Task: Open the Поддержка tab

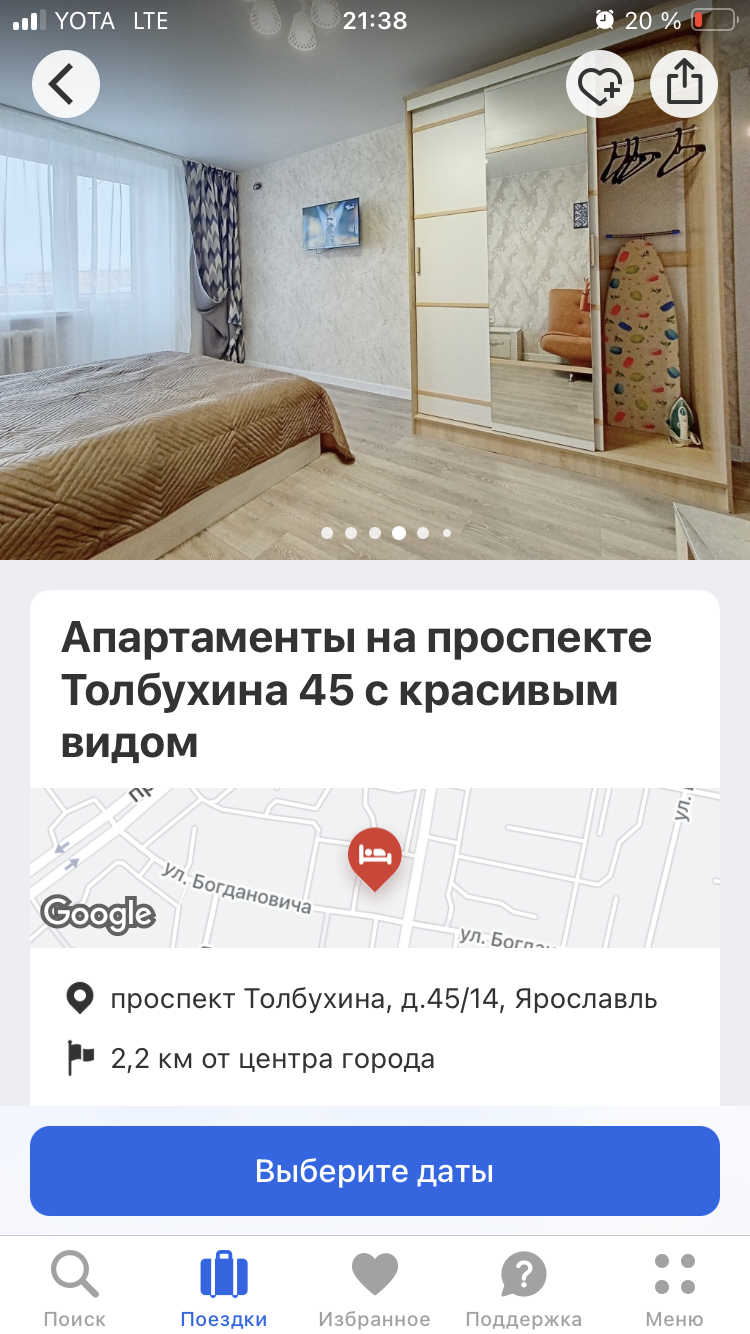Action: pyautogui.click(x=523, y=1288)
